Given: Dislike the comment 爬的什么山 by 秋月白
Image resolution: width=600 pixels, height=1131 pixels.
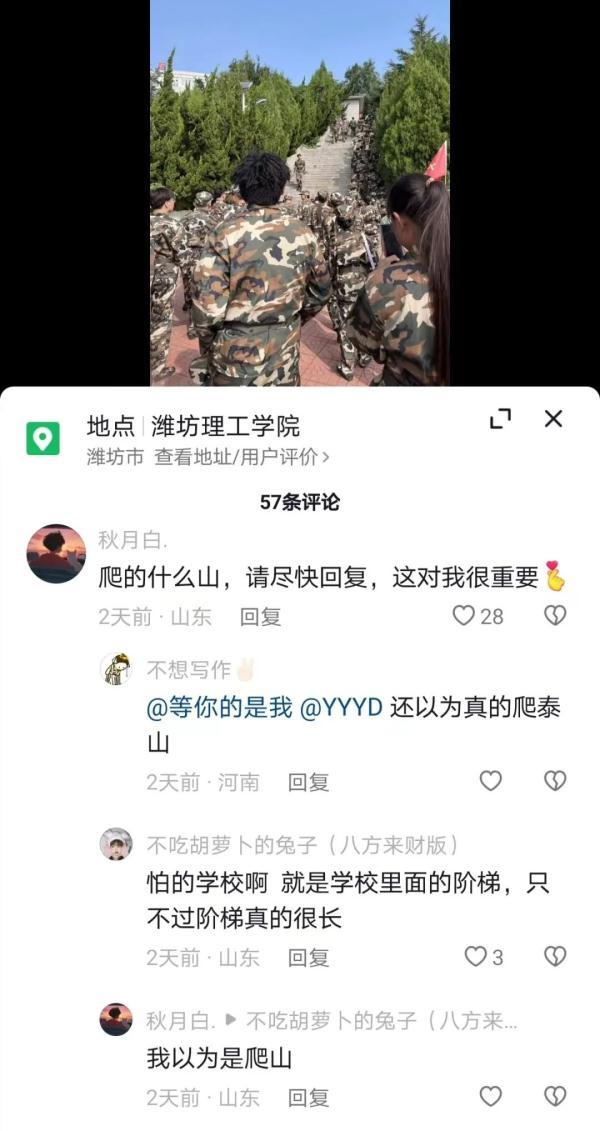Looking at the screenshot, I should tap(555, 616).
